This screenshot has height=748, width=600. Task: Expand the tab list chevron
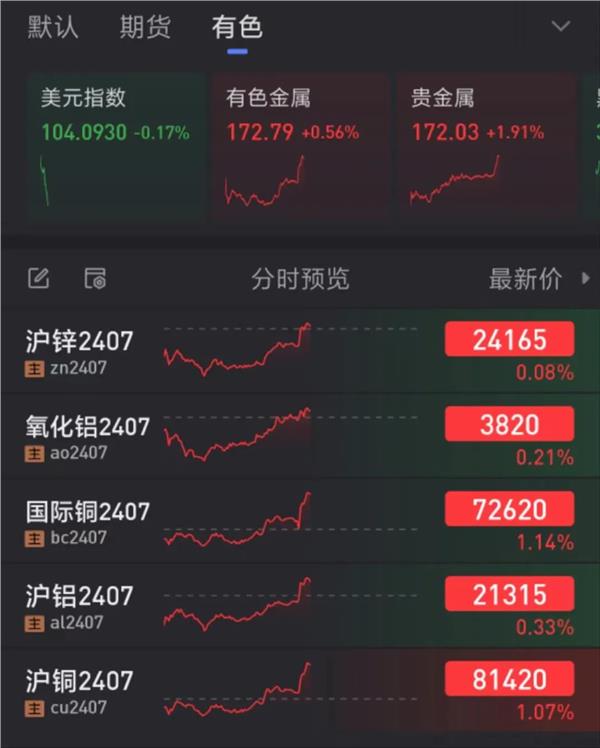click(560, 27)
